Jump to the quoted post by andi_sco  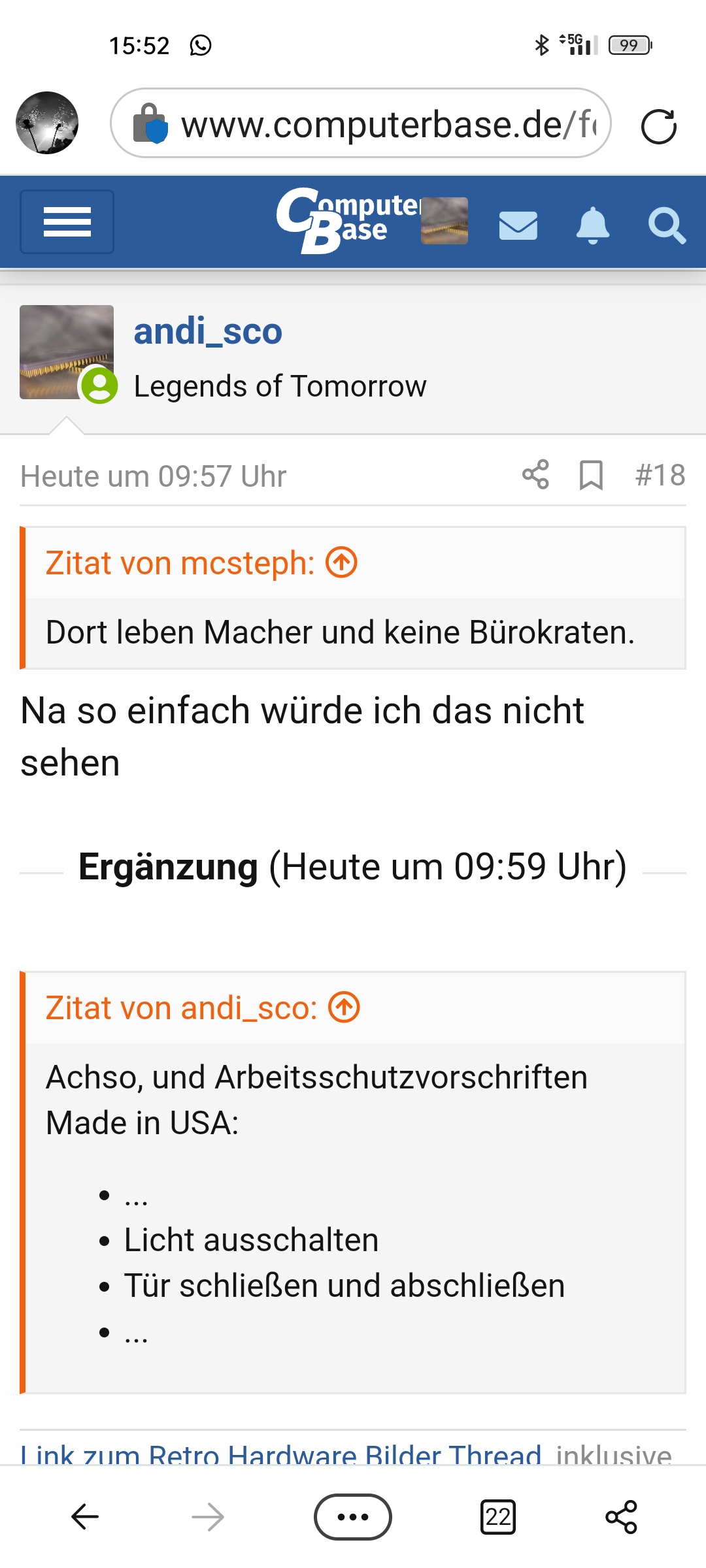(345, 1007)
